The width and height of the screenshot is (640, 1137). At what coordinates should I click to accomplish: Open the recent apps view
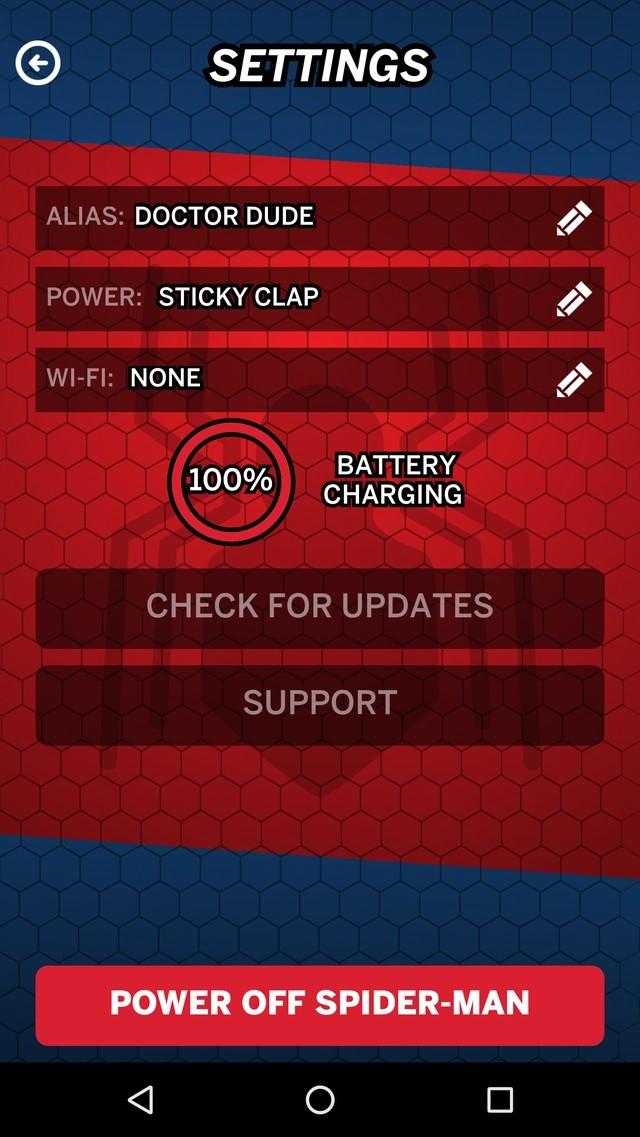pyautogui.click(x=499, y=1100)
